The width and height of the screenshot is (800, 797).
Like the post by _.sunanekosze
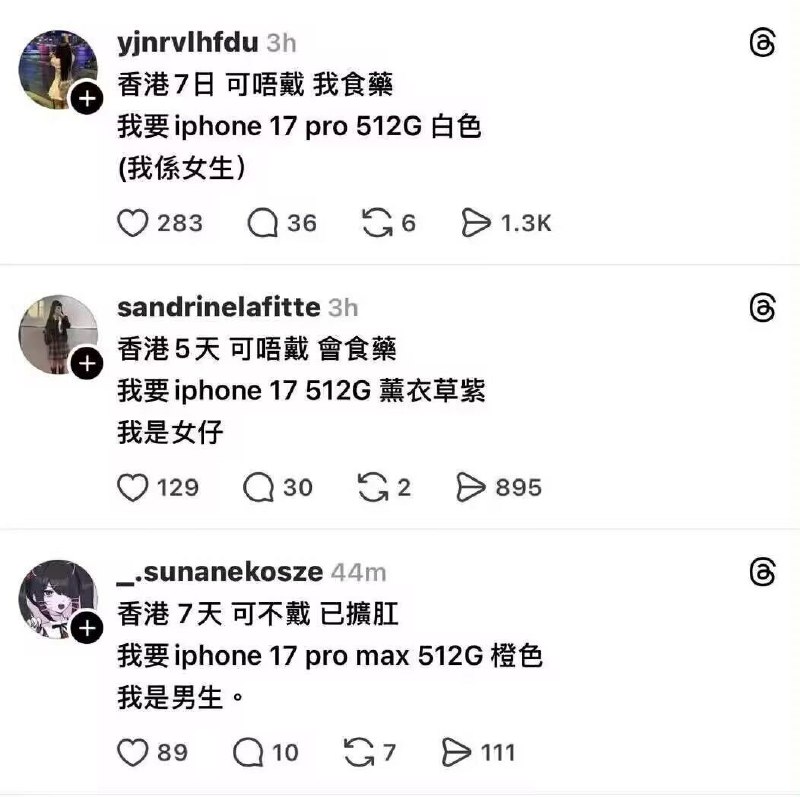[x=133, y=752]
